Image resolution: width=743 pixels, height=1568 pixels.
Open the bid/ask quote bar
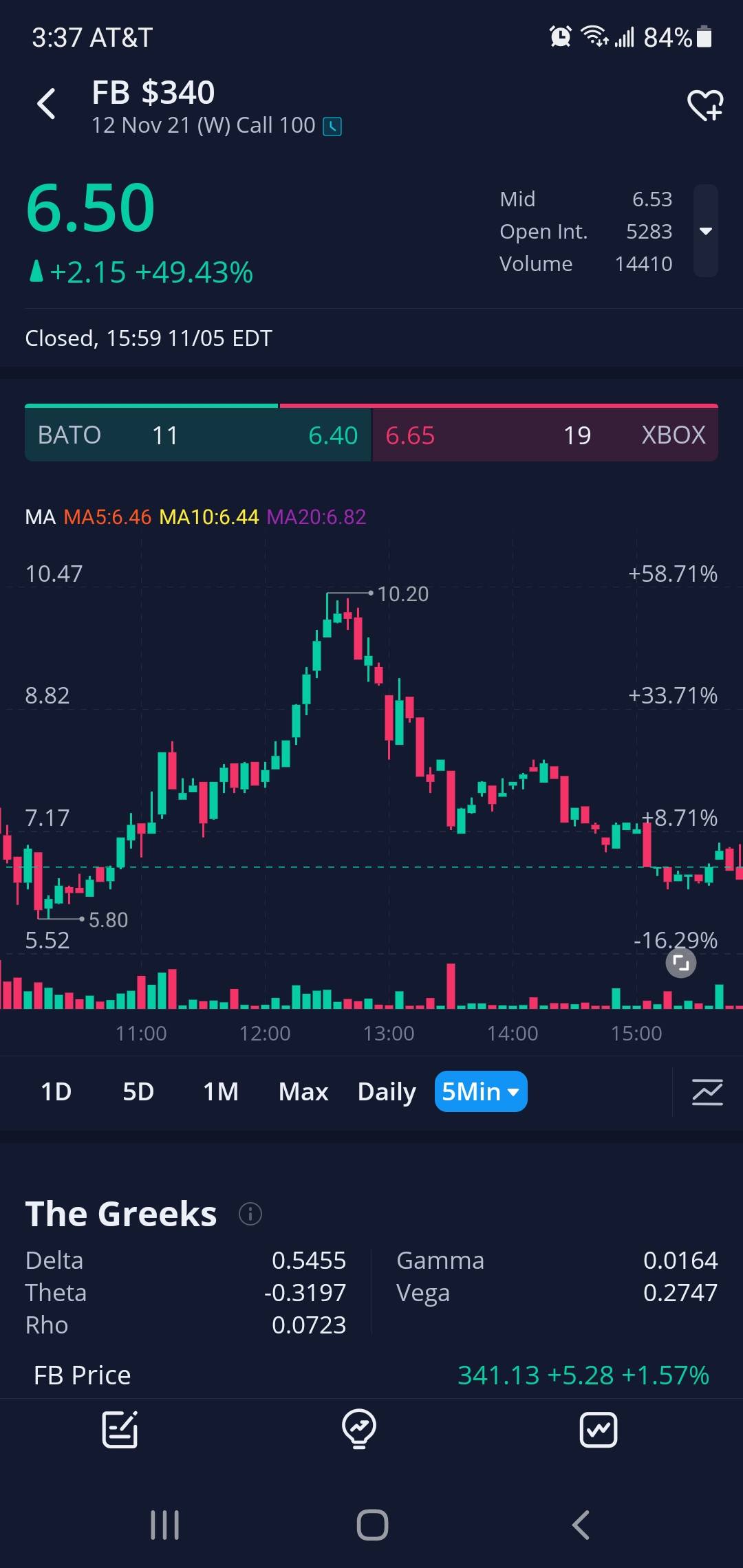coord(371,435)
